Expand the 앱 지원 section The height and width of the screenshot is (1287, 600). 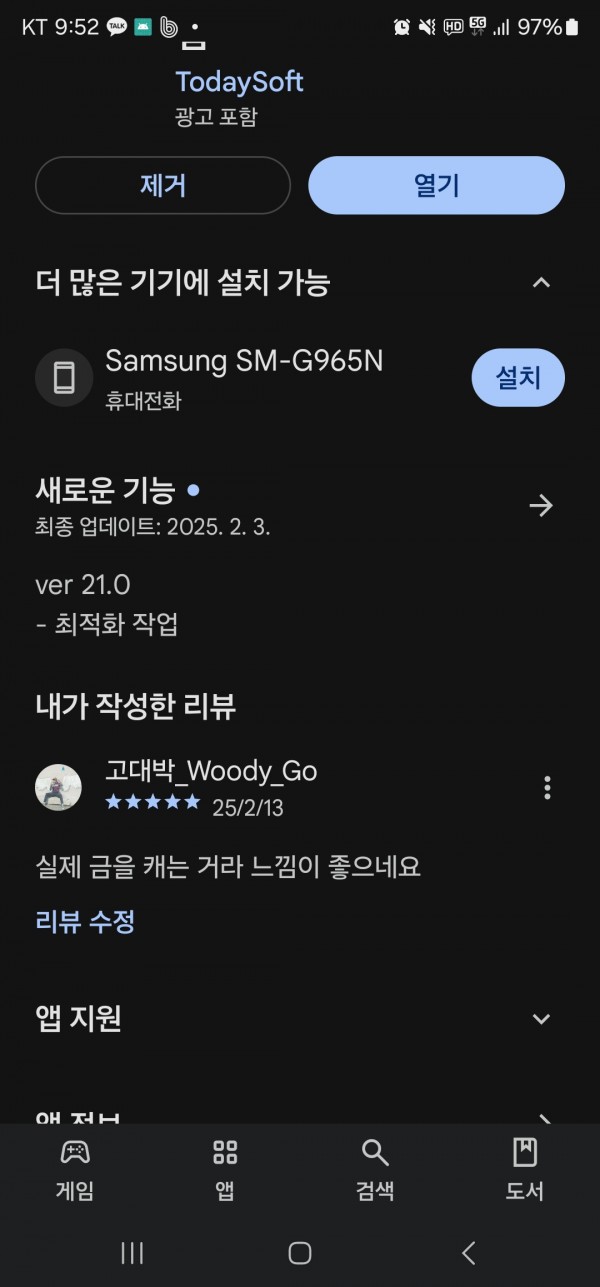pyautogui.click(x=541, y=1019)
